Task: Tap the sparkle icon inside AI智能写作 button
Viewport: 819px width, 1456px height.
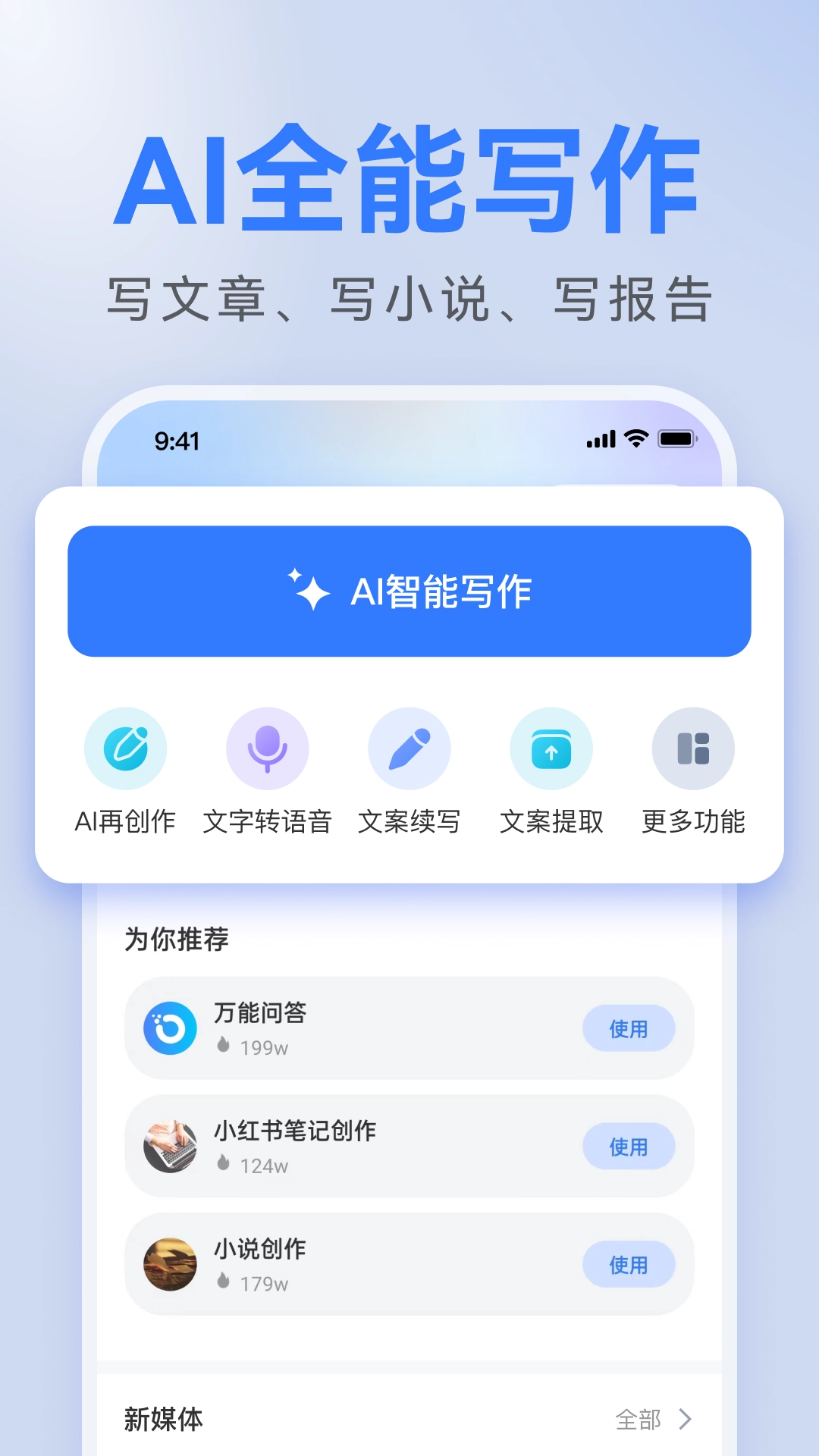Action: (307, 591)
